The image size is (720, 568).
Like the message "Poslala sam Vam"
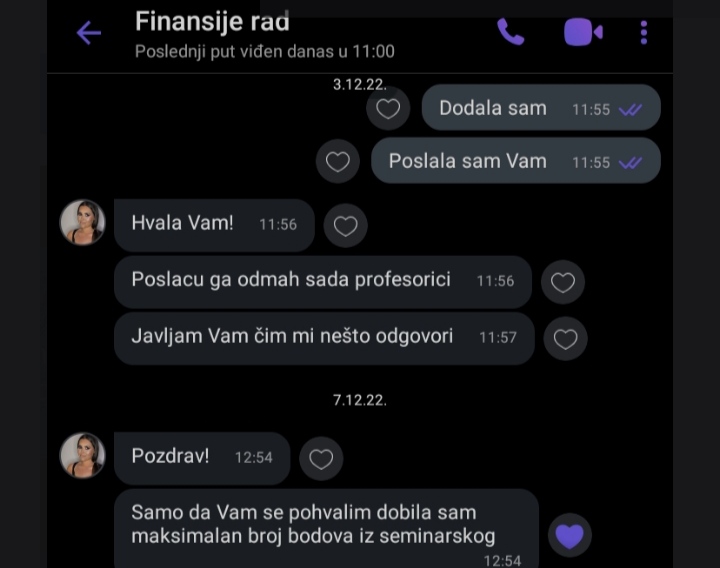point(338,161)
